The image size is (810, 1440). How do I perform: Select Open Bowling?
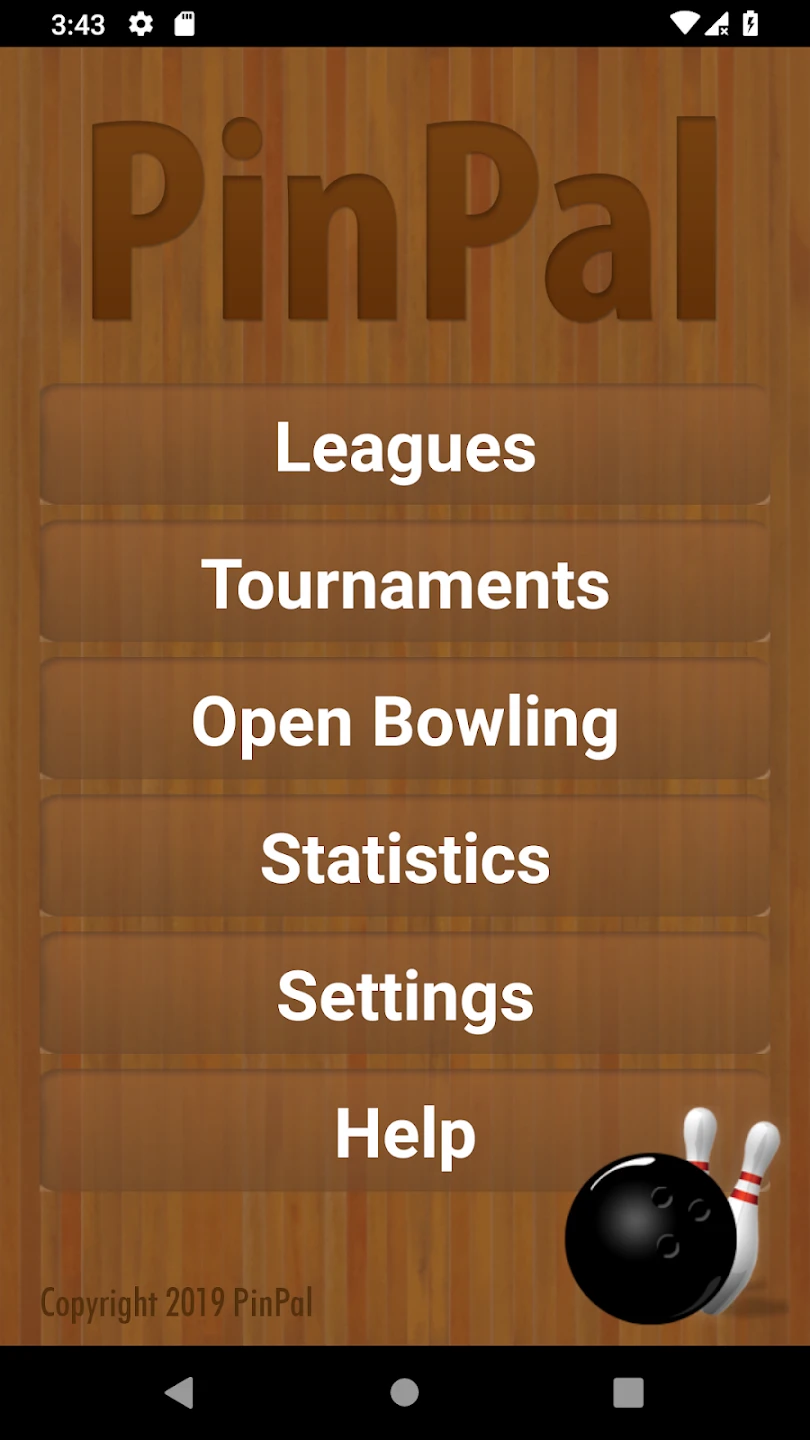click(x=405, y=720)
